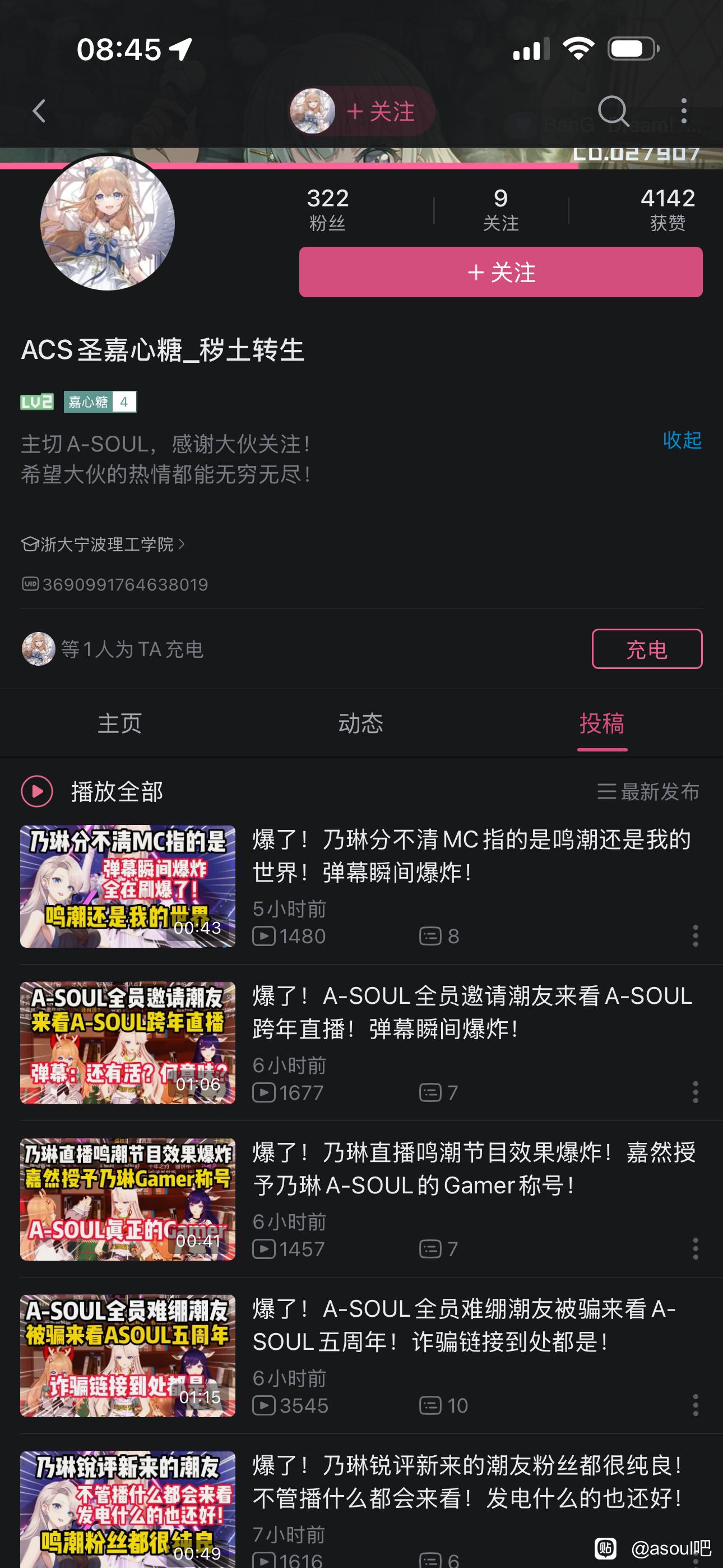Image resolution: width=723 pixels, height=1568 pixels.
Task: Open more options for the 3545-view video
Action: (x=695, y=1405)
